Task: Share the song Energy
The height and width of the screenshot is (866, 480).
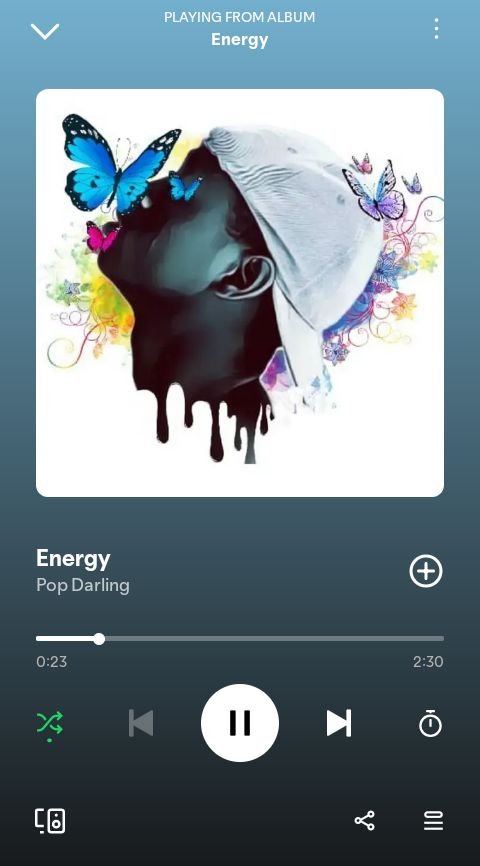Action: point(365,821)
